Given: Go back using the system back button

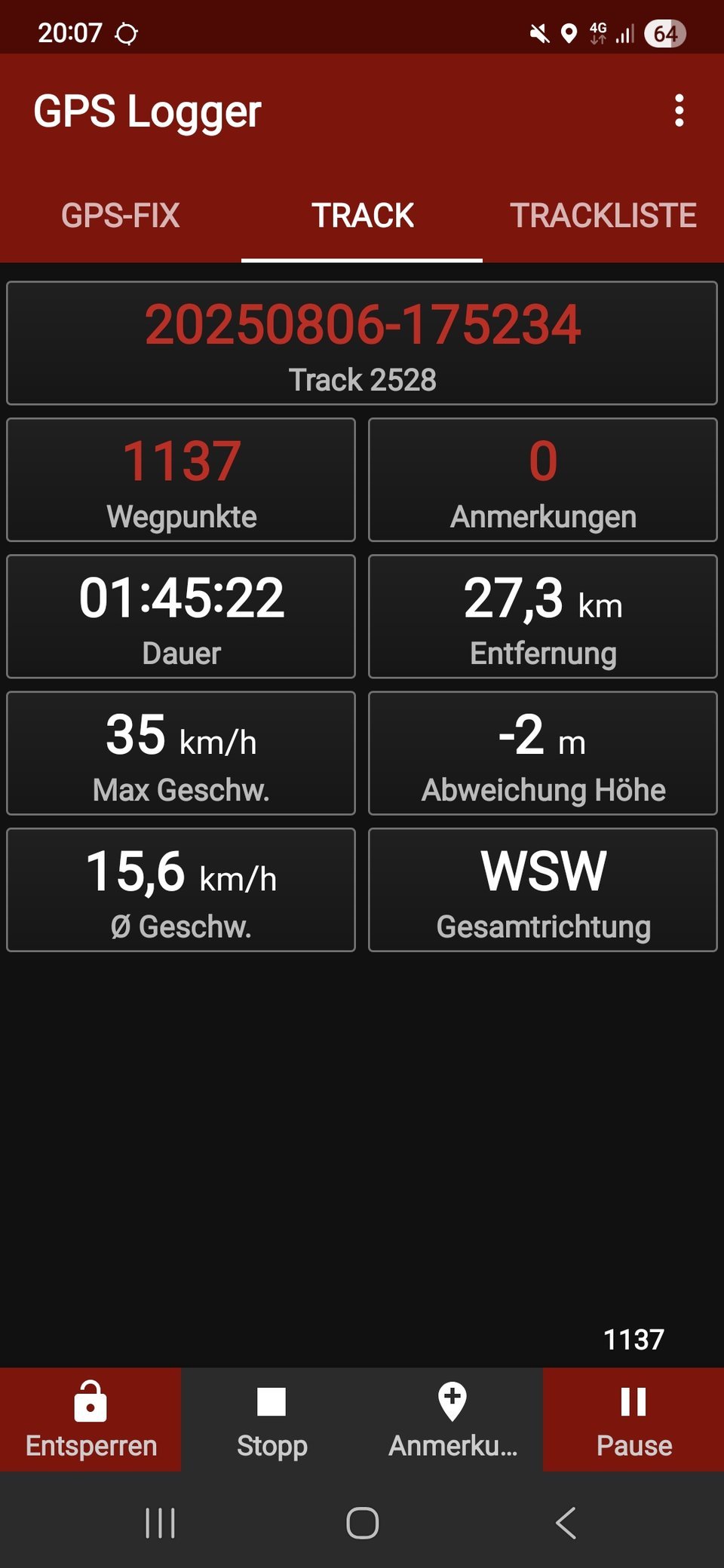Looking at the screenshot, I should [x=566, y=1523].
